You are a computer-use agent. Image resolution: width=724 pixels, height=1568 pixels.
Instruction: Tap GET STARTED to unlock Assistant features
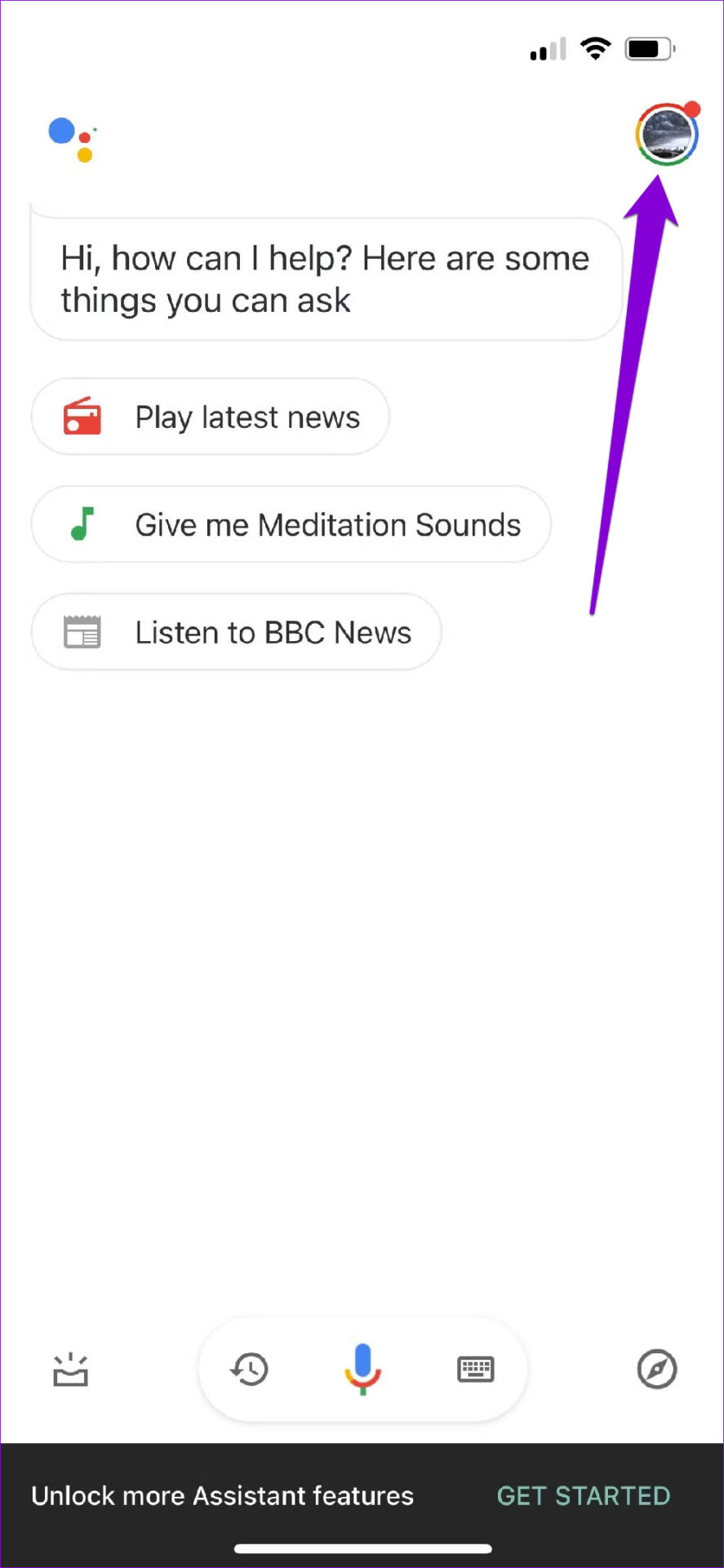coord(584,1495)
